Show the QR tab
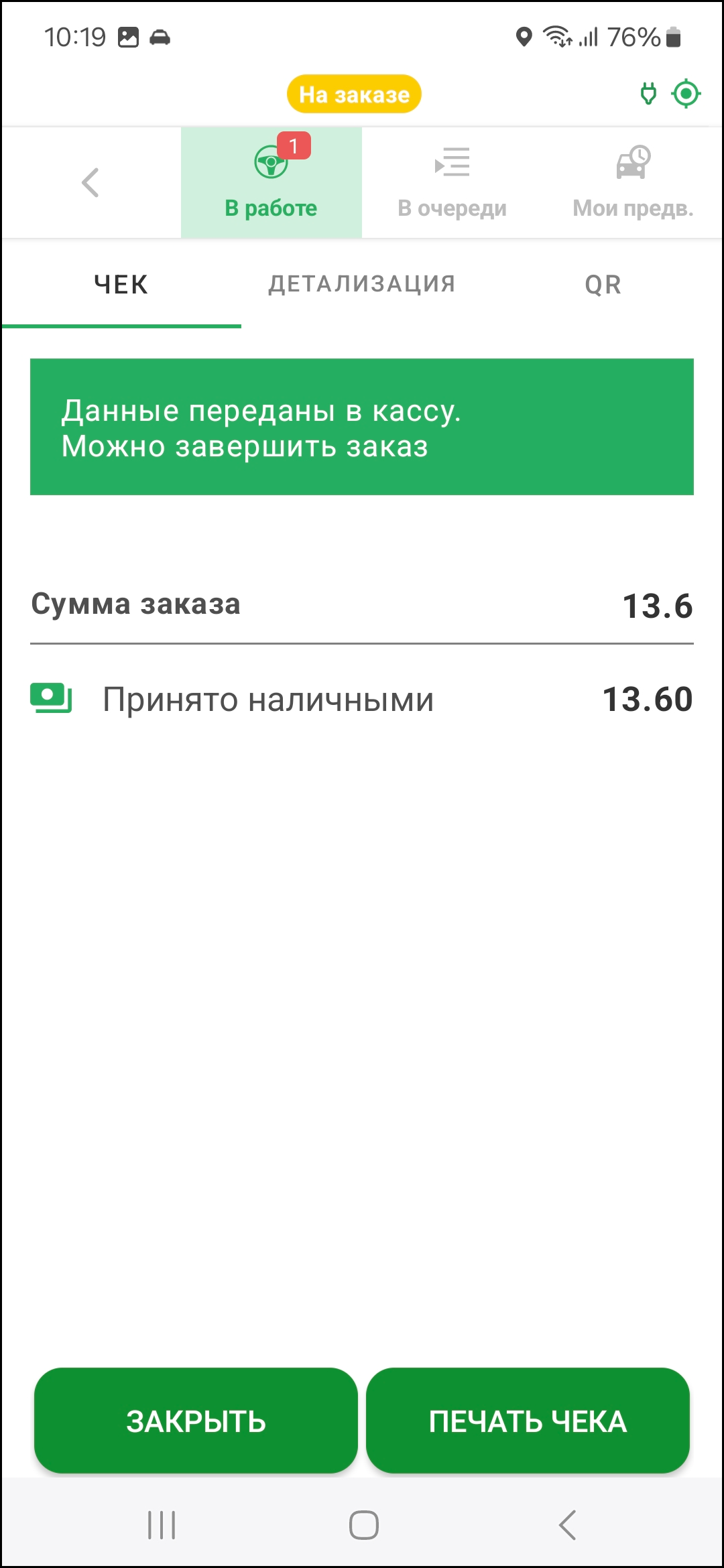Screen dimensions: 724x1568 coord(603,285)
